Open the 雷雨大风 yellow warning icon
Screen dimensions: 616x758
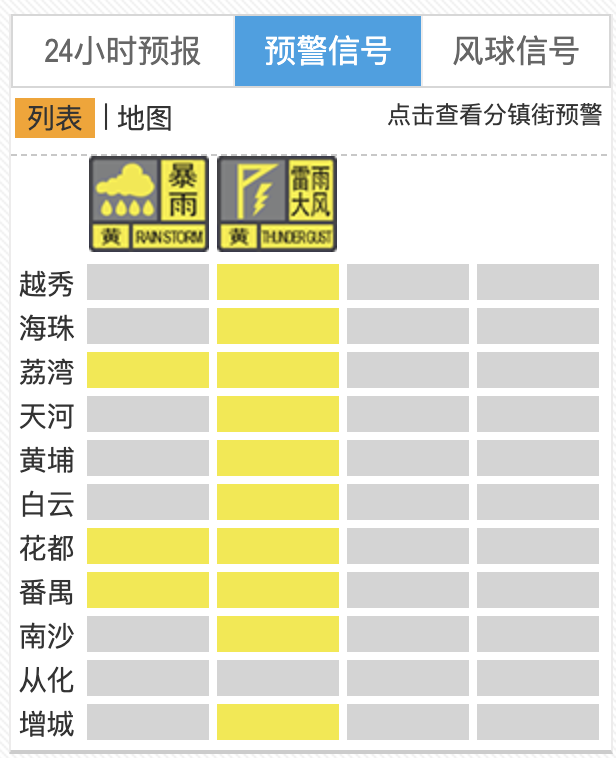click(277, 204)
